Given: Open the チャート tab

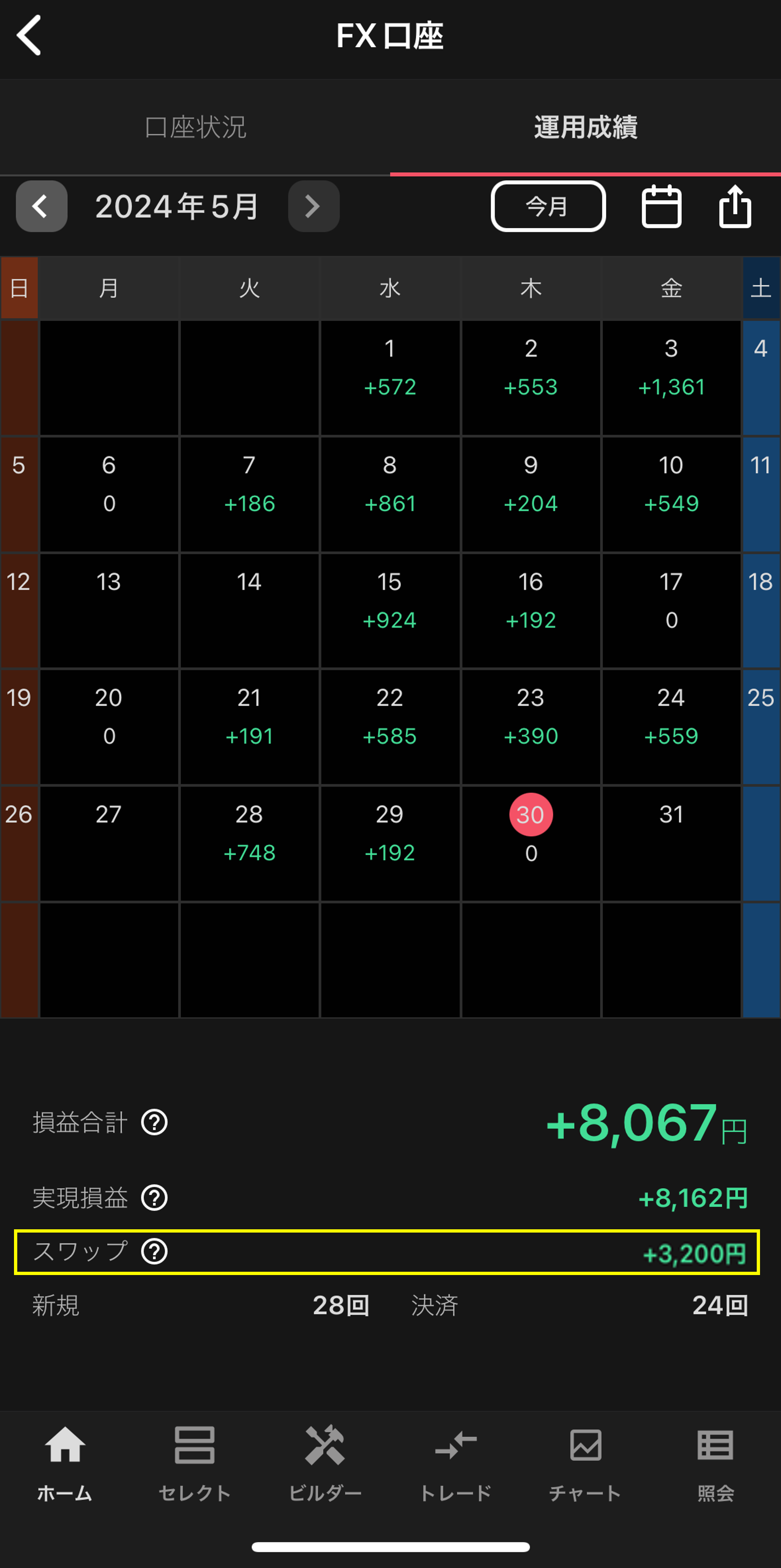Looking at the screenshot, I should click(x=585, y=1463).
